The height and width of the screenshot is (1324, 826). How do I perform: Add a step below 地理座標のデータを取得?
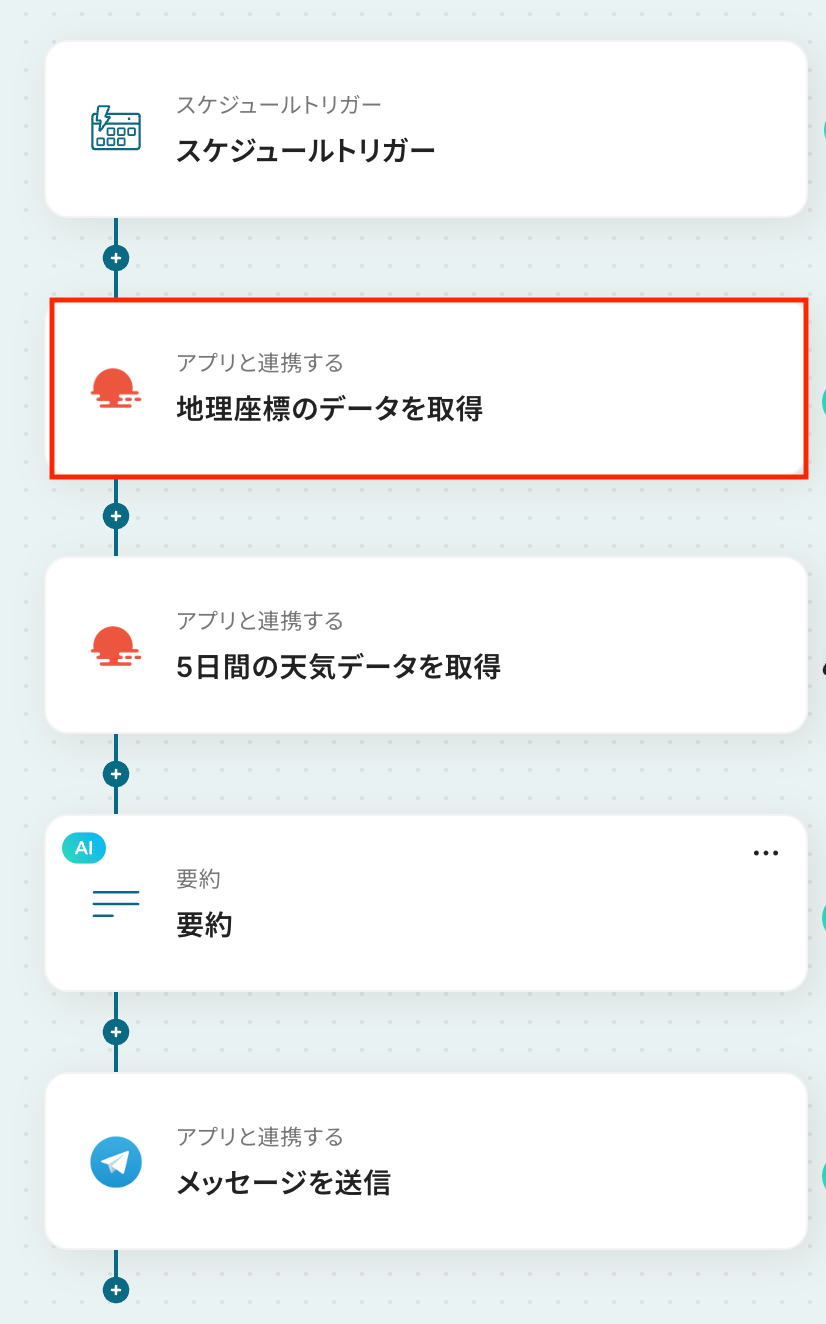pyautogui.click(x=116, y=516)
